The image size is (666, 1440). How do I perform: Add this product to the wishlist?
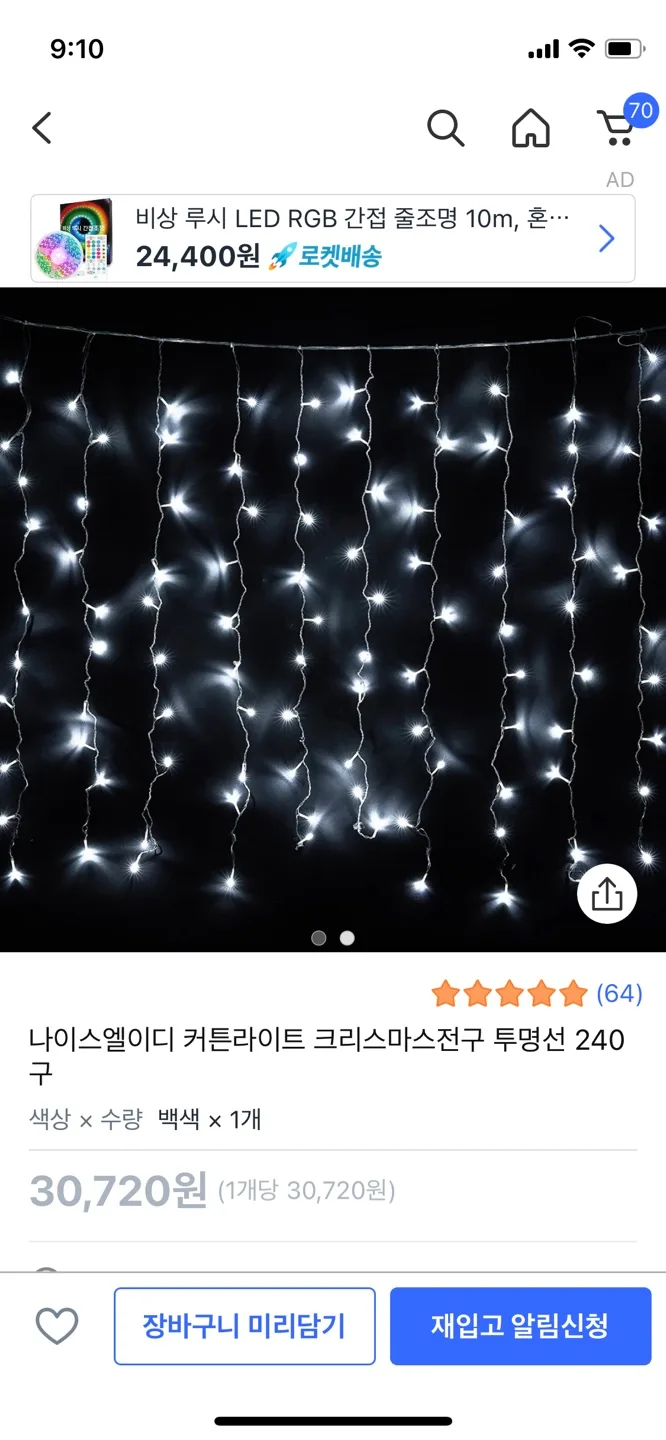tap(57, 1326)
